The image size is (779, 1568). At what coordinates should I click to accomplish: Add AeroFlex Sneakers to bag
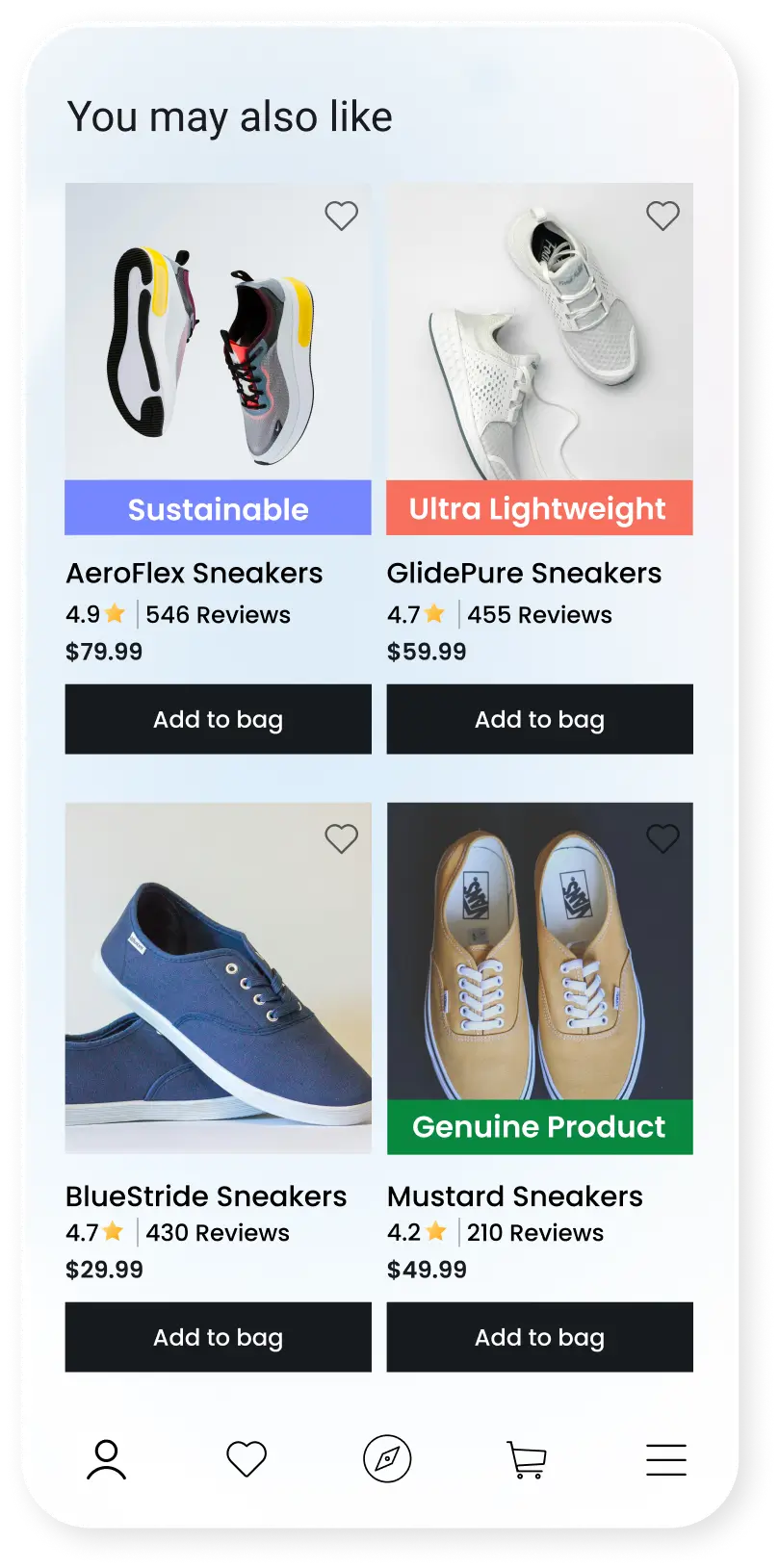click(x=218, y=719)
